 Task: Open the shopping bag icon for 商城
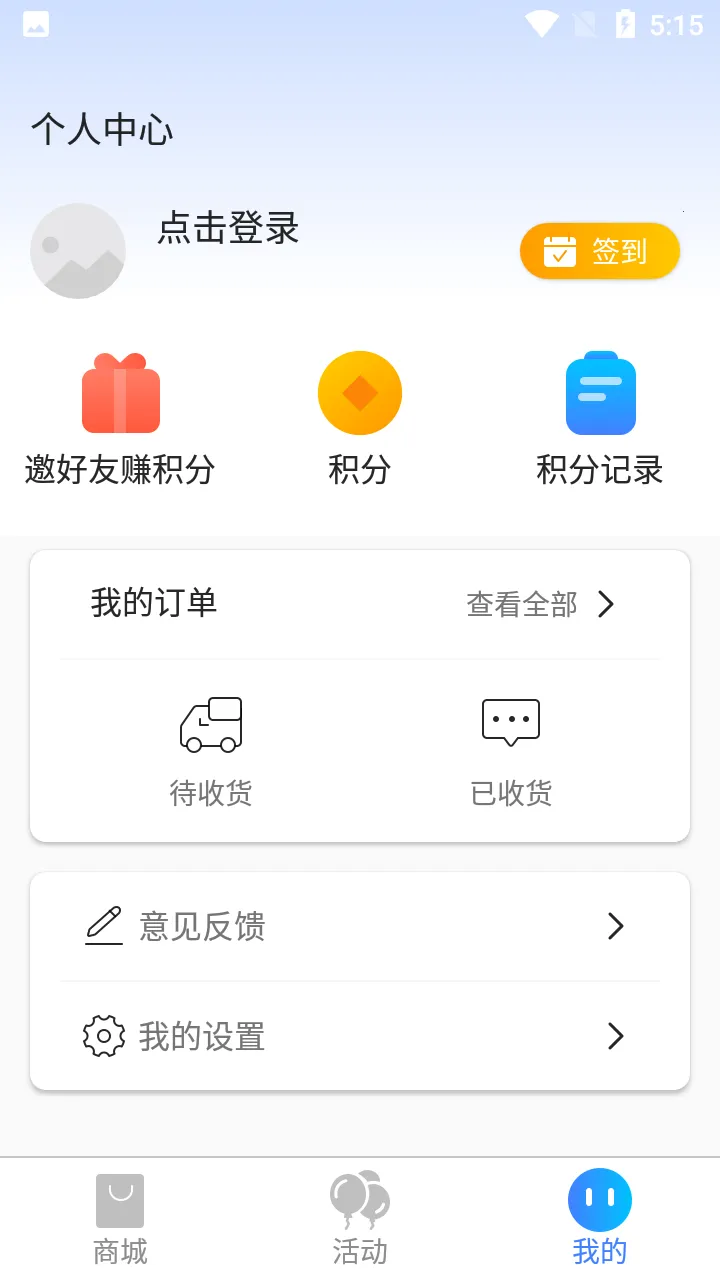(x=120, y=1199)
